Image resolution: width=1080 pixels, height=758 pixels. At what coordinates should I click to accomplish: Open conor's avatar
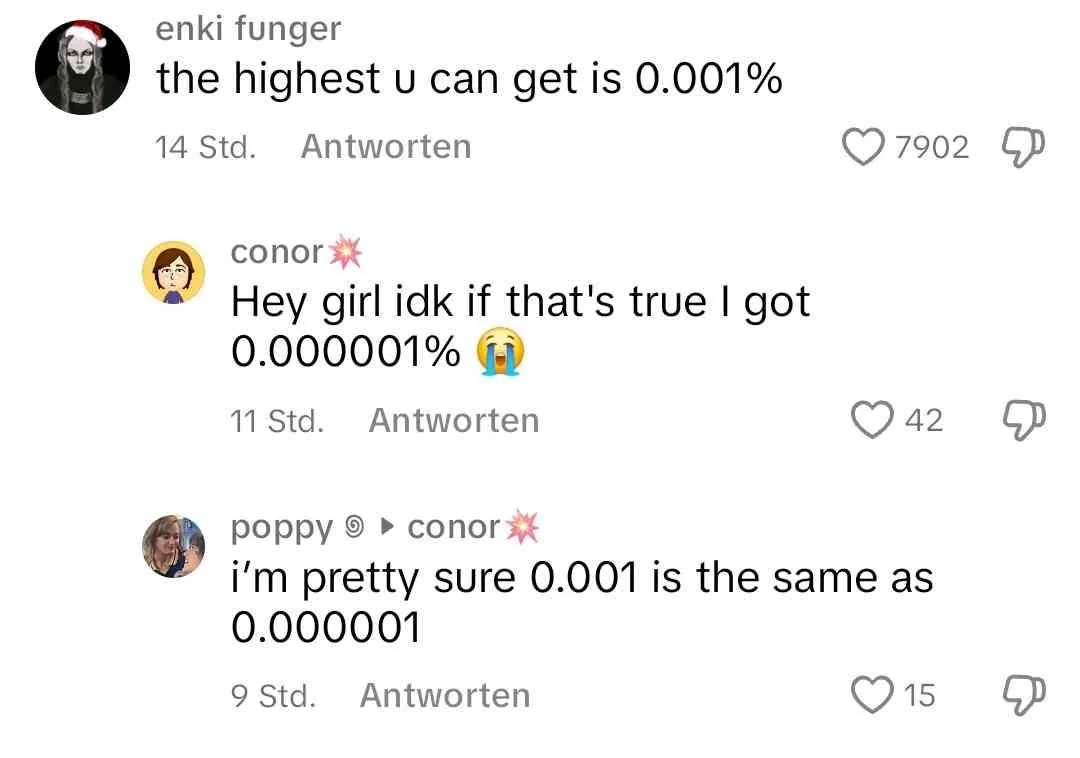click(x=178, y=273)
